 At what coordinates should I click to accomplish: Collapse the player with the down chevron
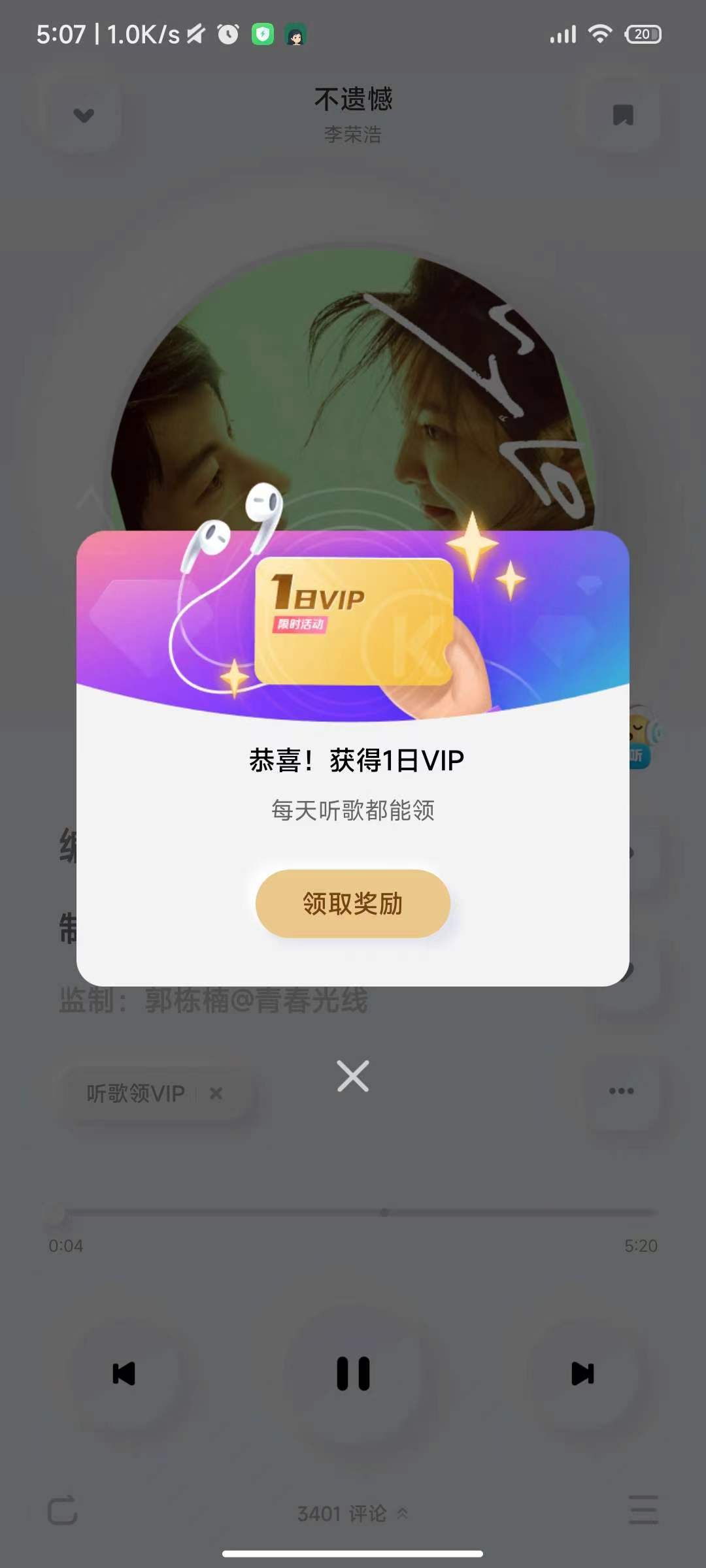coord(84,115)
